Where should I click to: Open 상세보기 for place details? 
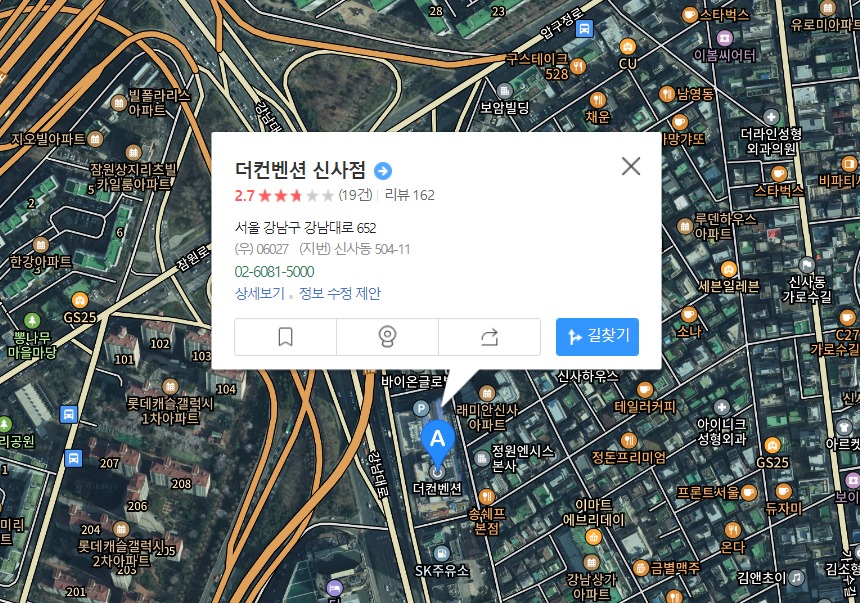click(260, 294)
